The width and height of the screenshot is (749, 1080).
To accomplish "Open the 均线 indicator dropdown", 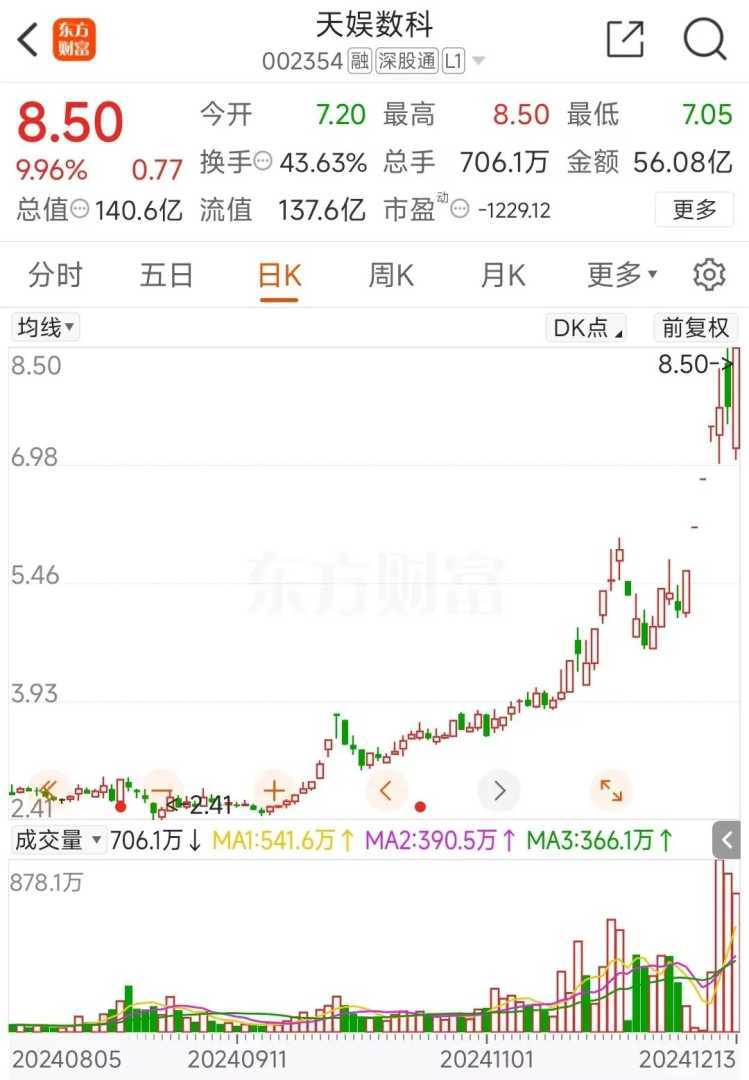I will [45, 327].
